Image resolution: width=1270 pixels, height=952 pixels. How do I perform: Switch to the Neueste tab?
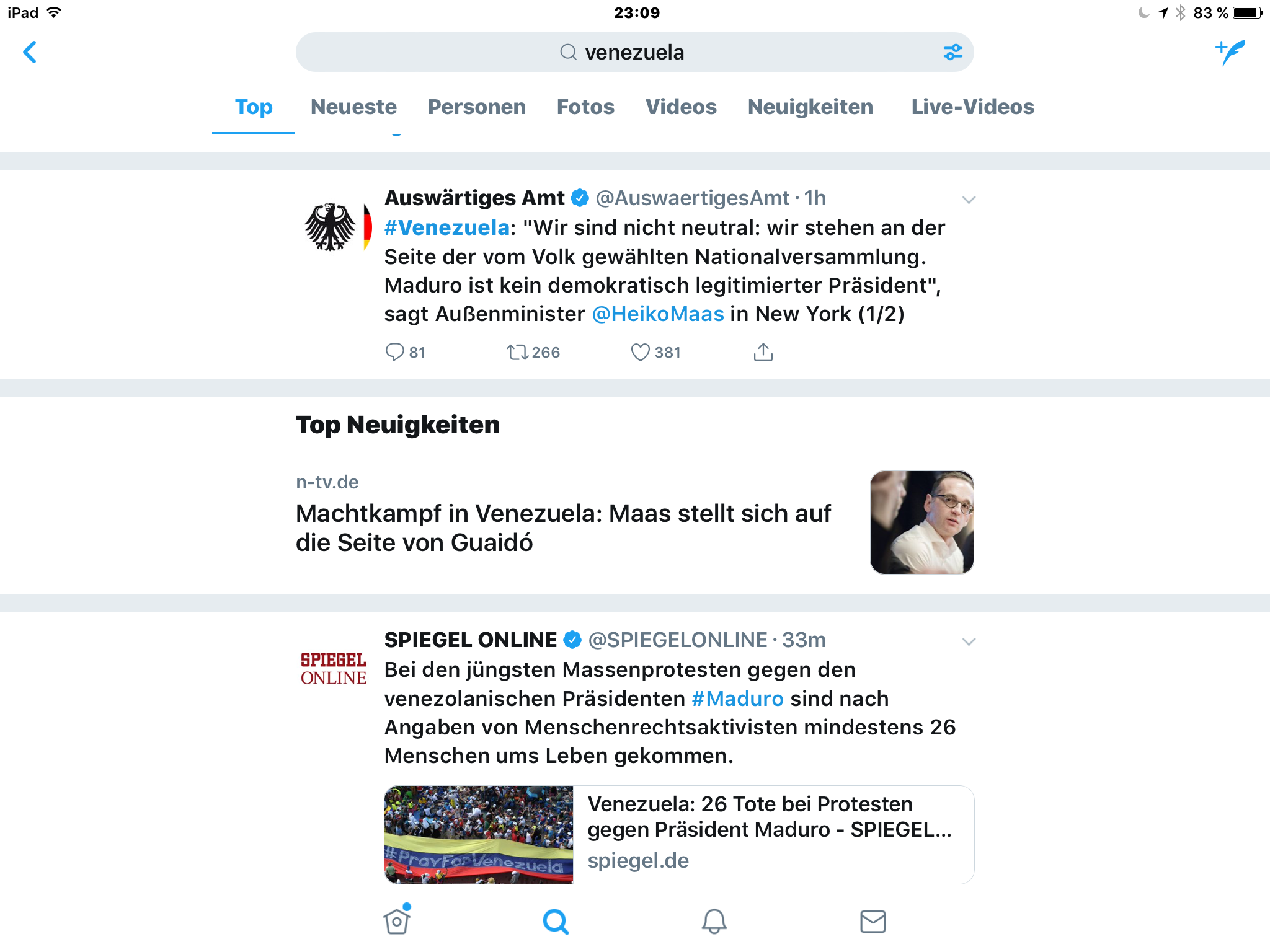(x=353, y=107)
